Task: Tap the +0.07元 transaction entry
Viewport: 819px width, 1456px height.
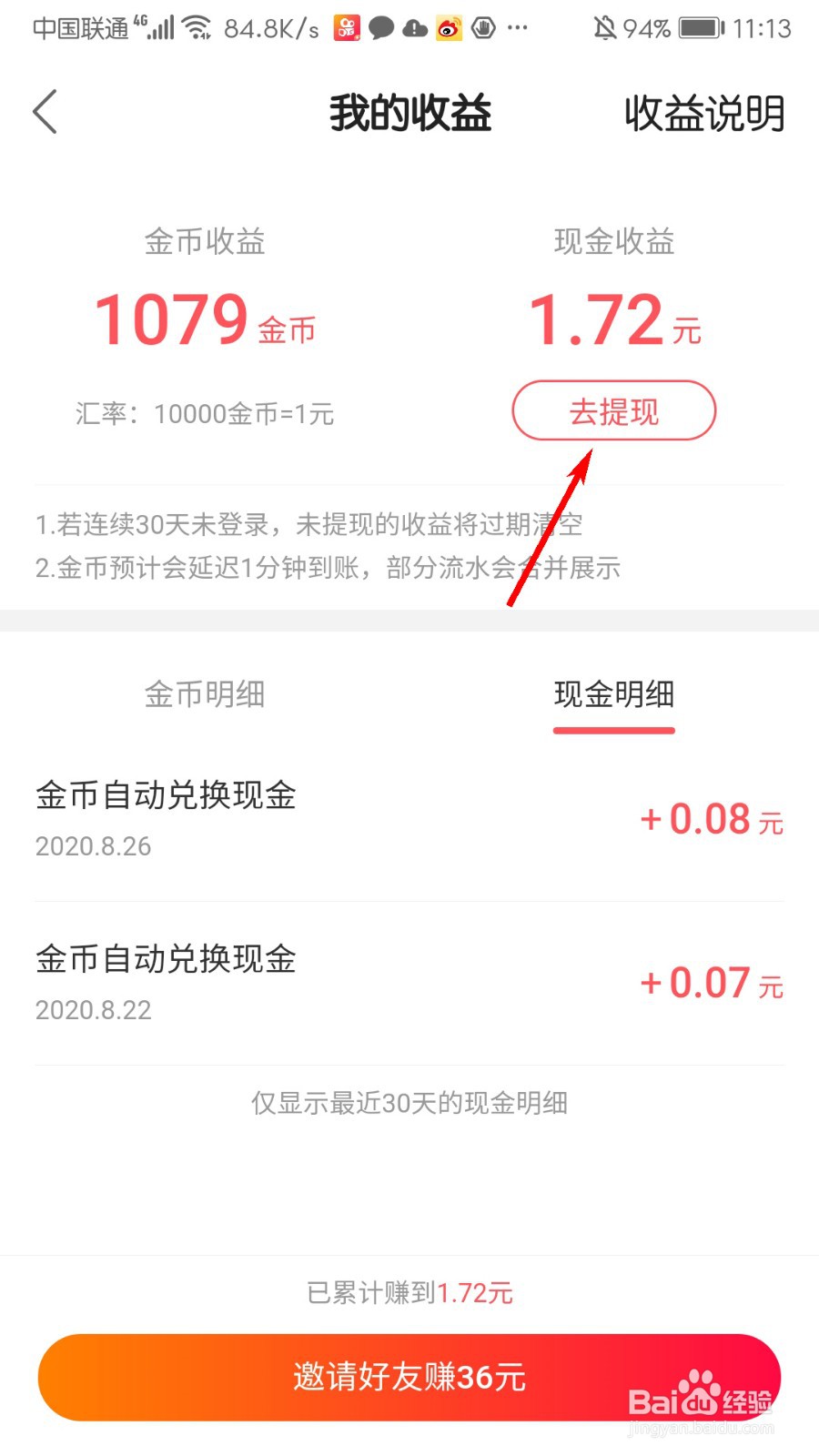Action: point(712,983)
